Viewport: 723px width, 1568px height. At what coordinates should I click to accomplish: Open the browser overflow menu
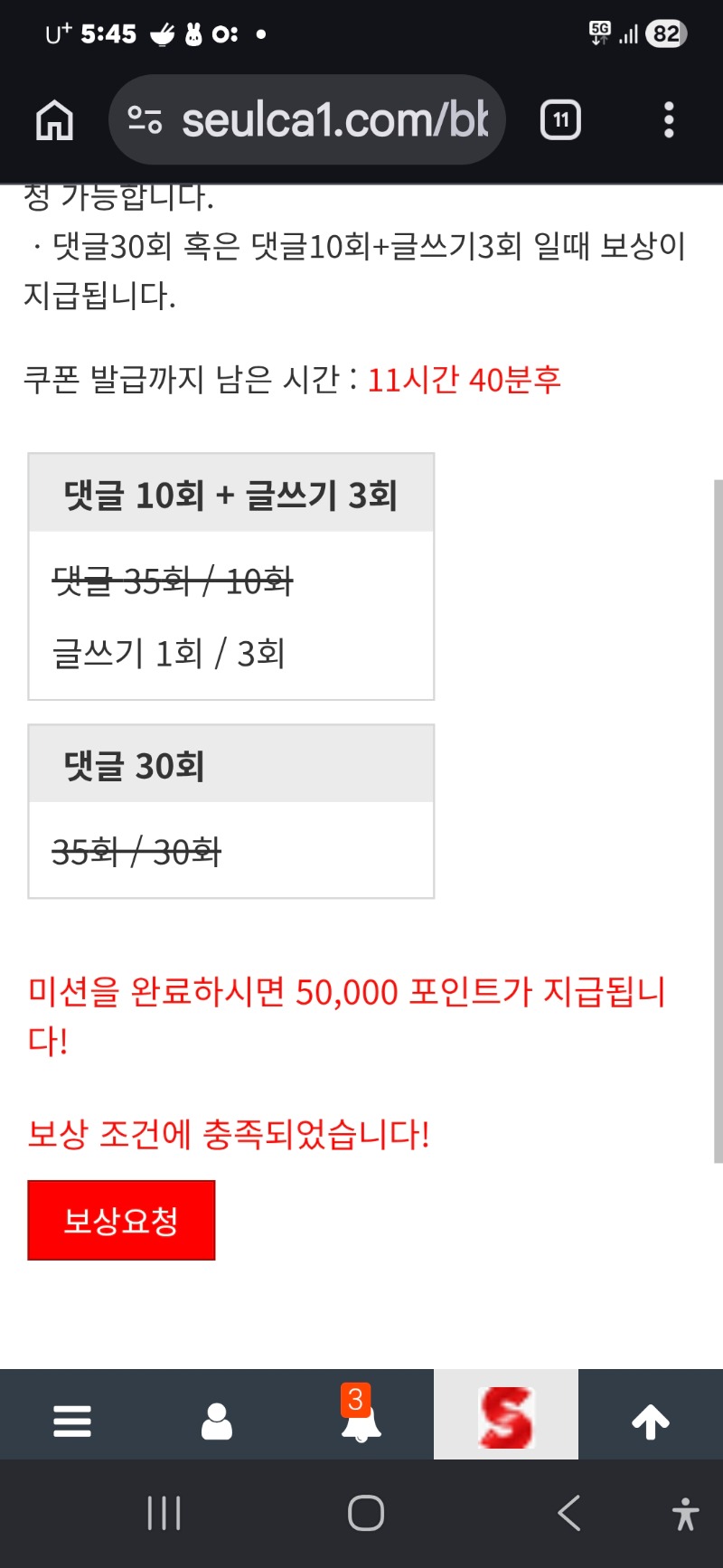669,120
